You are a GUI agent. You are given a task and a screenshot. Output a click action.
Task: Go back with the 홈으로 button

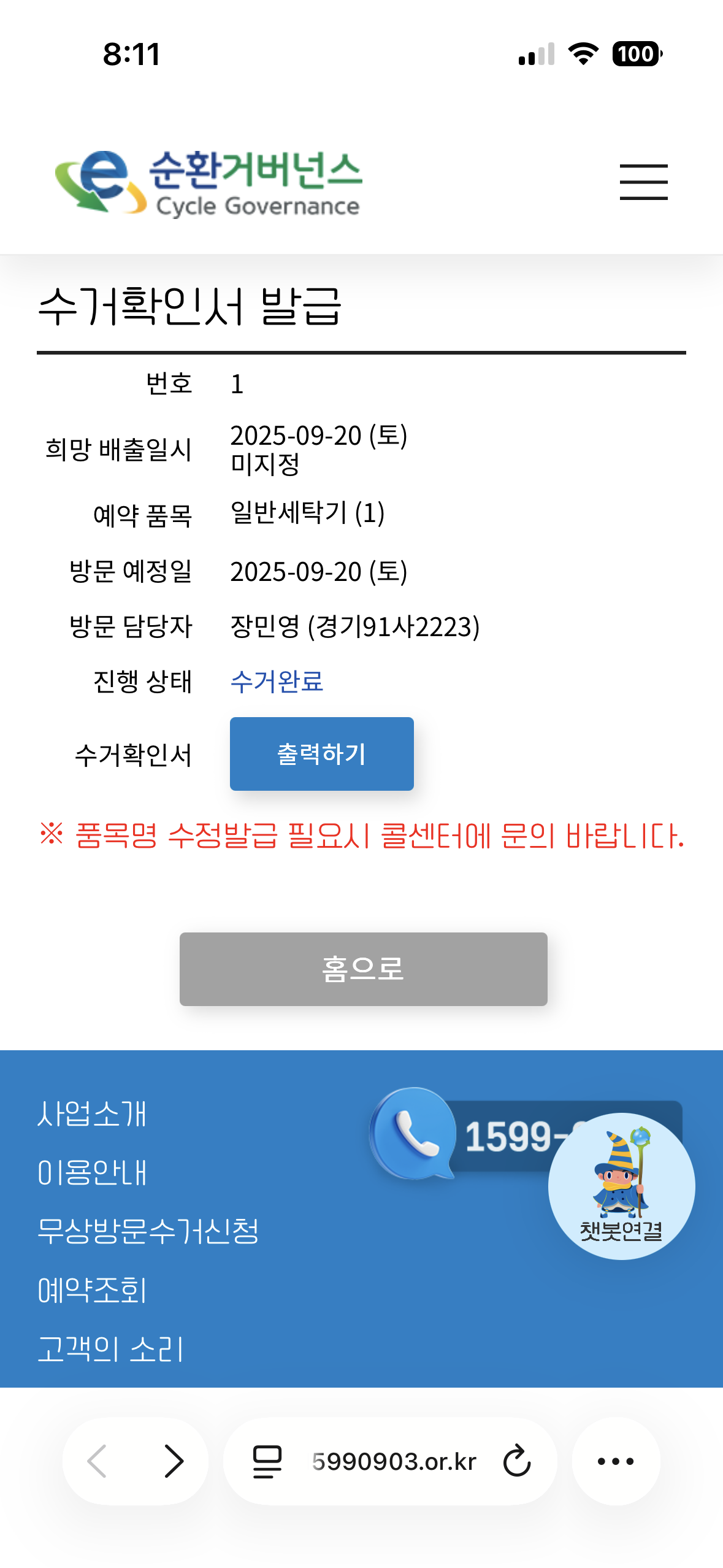click(x=363, y=969)
